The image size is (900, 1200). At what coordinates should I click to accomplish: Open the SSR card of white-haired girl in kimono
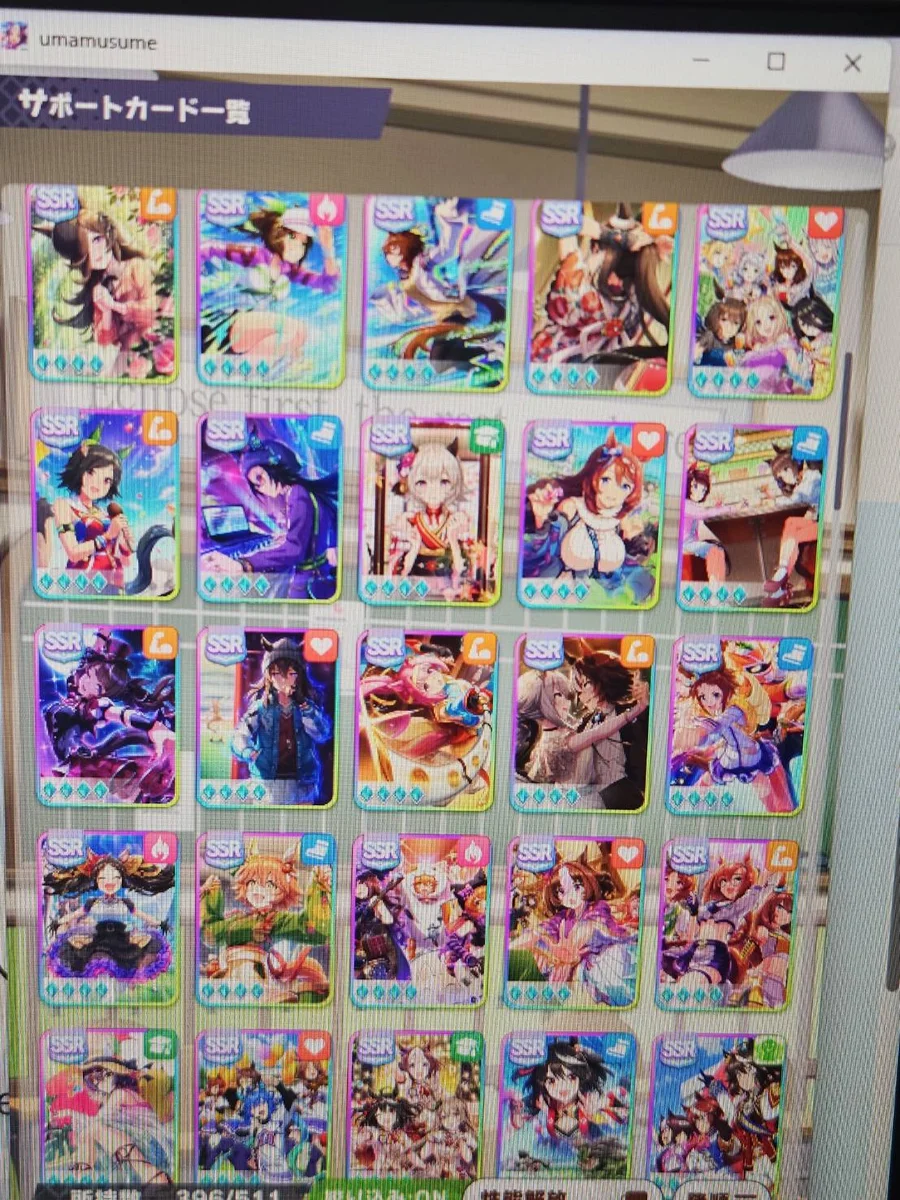coord(432,512)
